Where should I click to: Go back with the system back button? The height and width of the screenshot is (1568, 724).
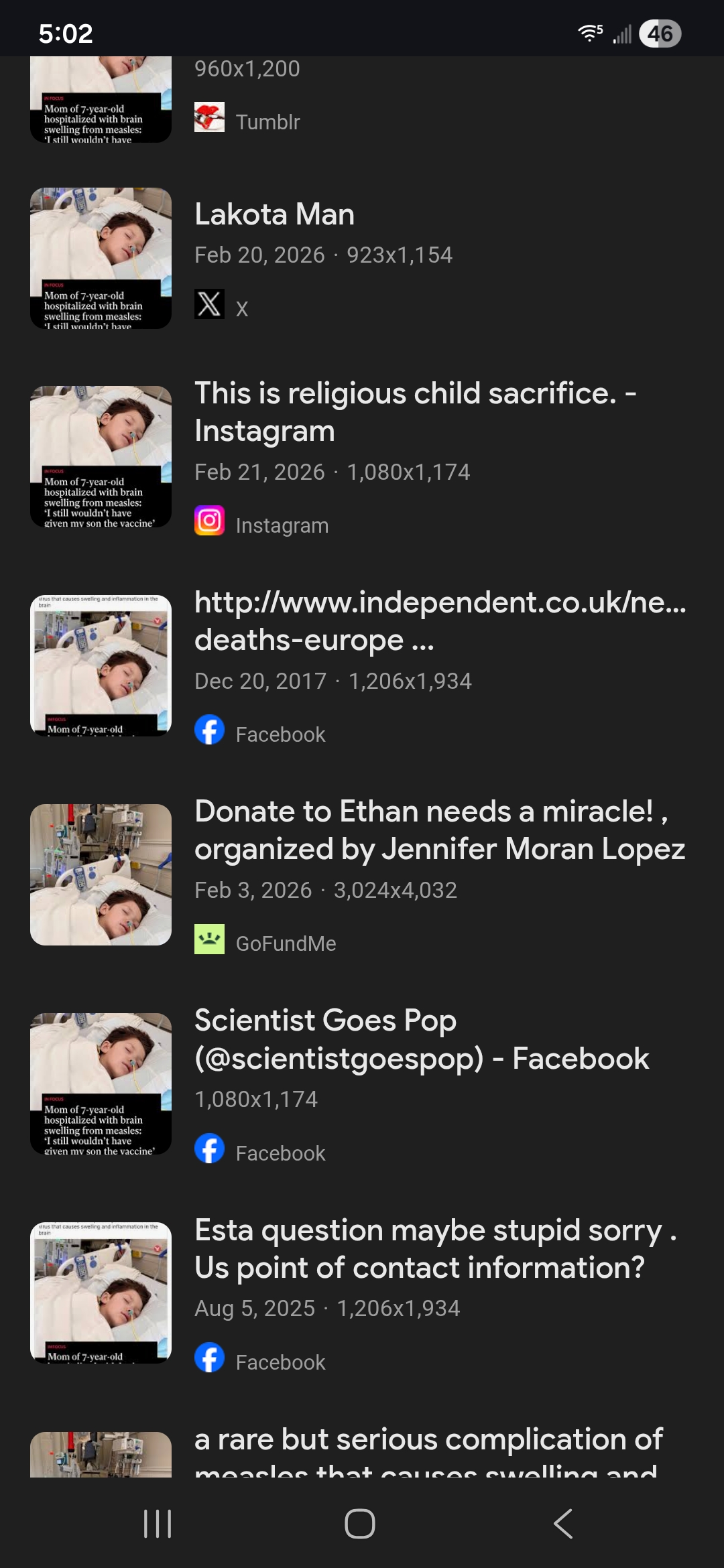563,1524
